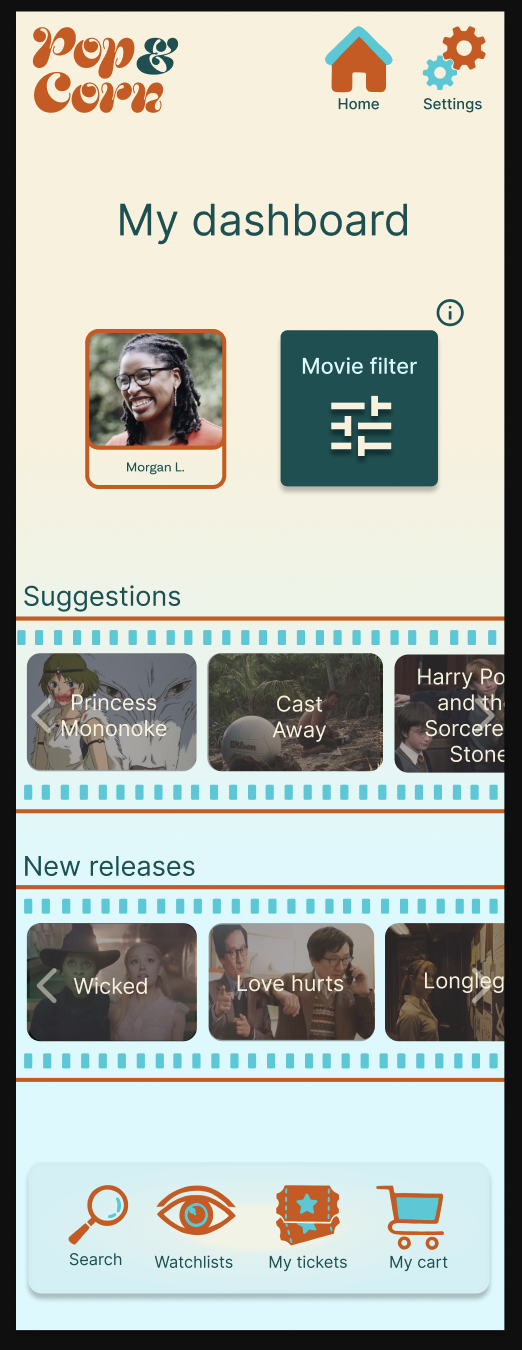Open Morgan L. profile card
This screenshot has width=522, height=1350.
155,409
